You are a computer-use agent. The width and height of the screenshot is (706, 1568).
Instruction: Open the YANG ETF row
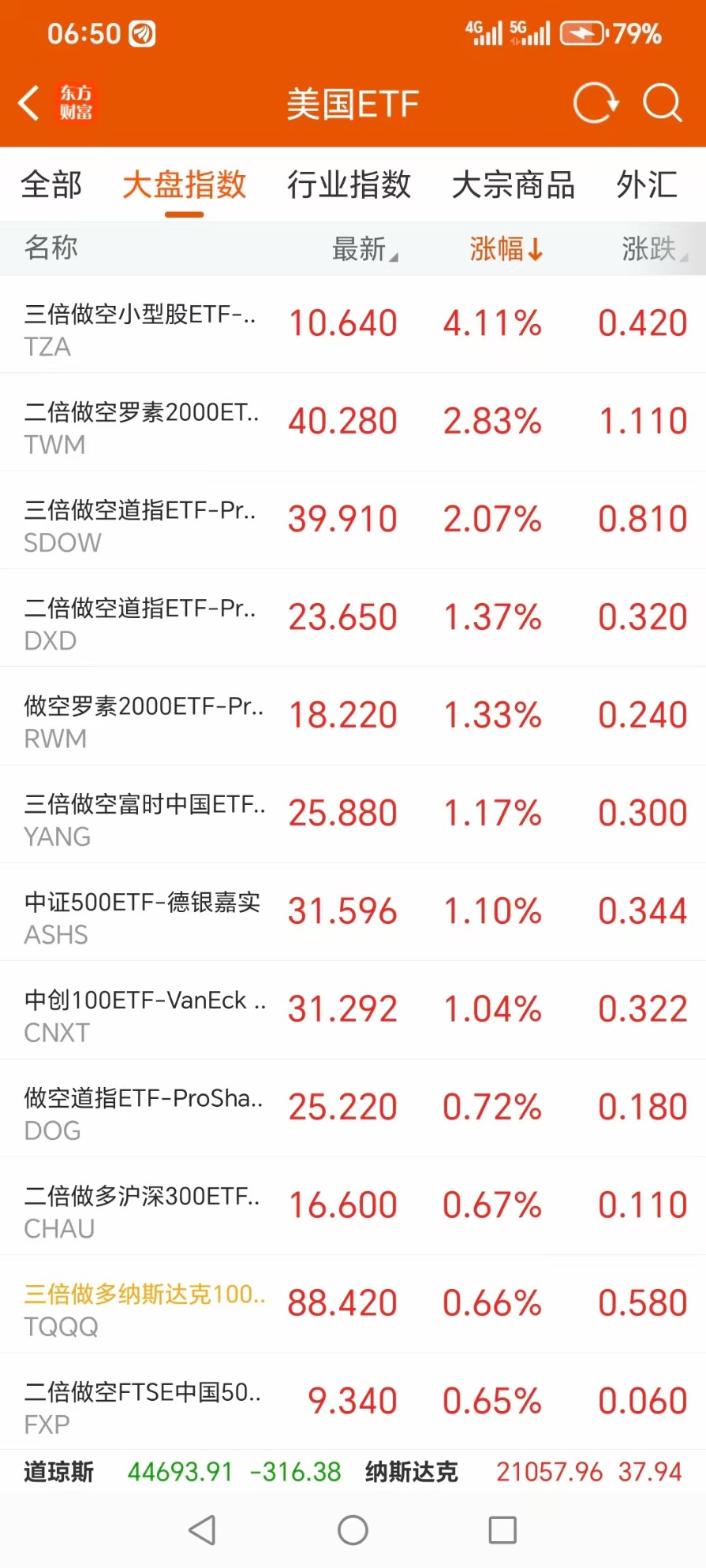coord(353,814)
